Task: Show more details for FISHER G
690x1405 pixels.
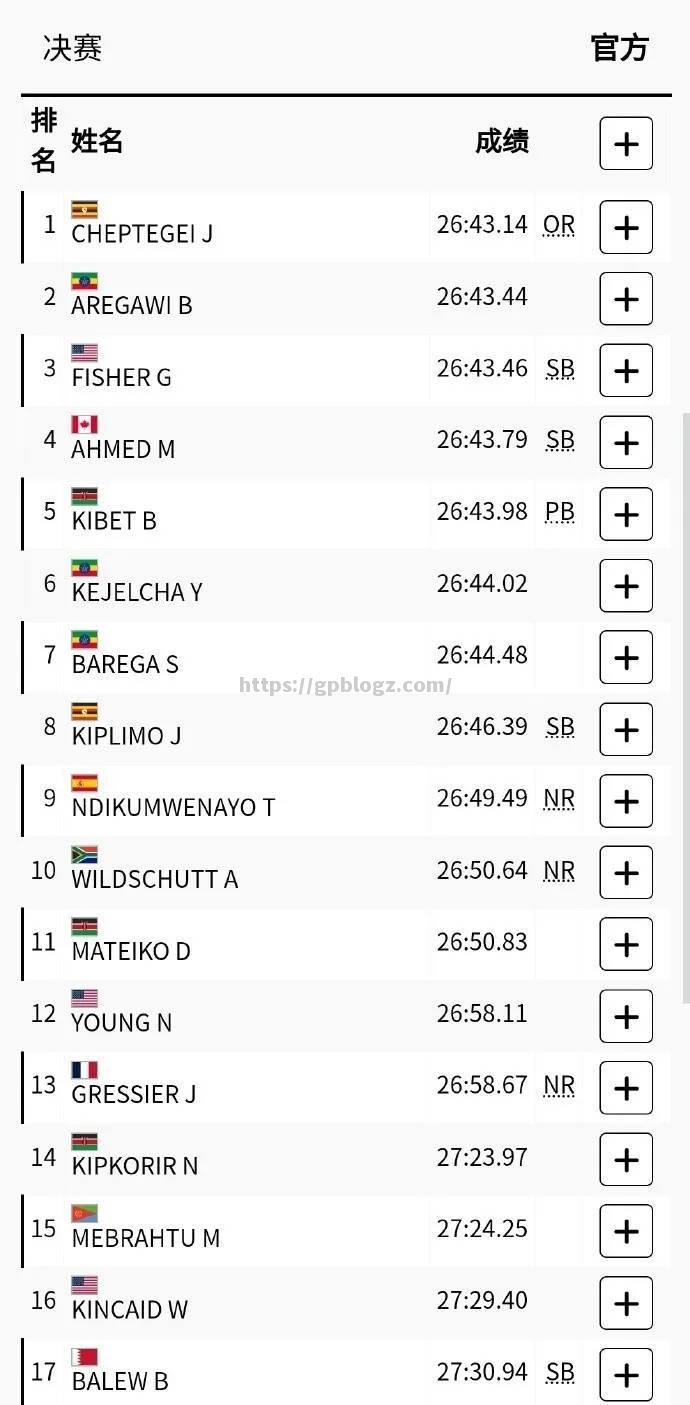Action: click(x=626, y=371)
